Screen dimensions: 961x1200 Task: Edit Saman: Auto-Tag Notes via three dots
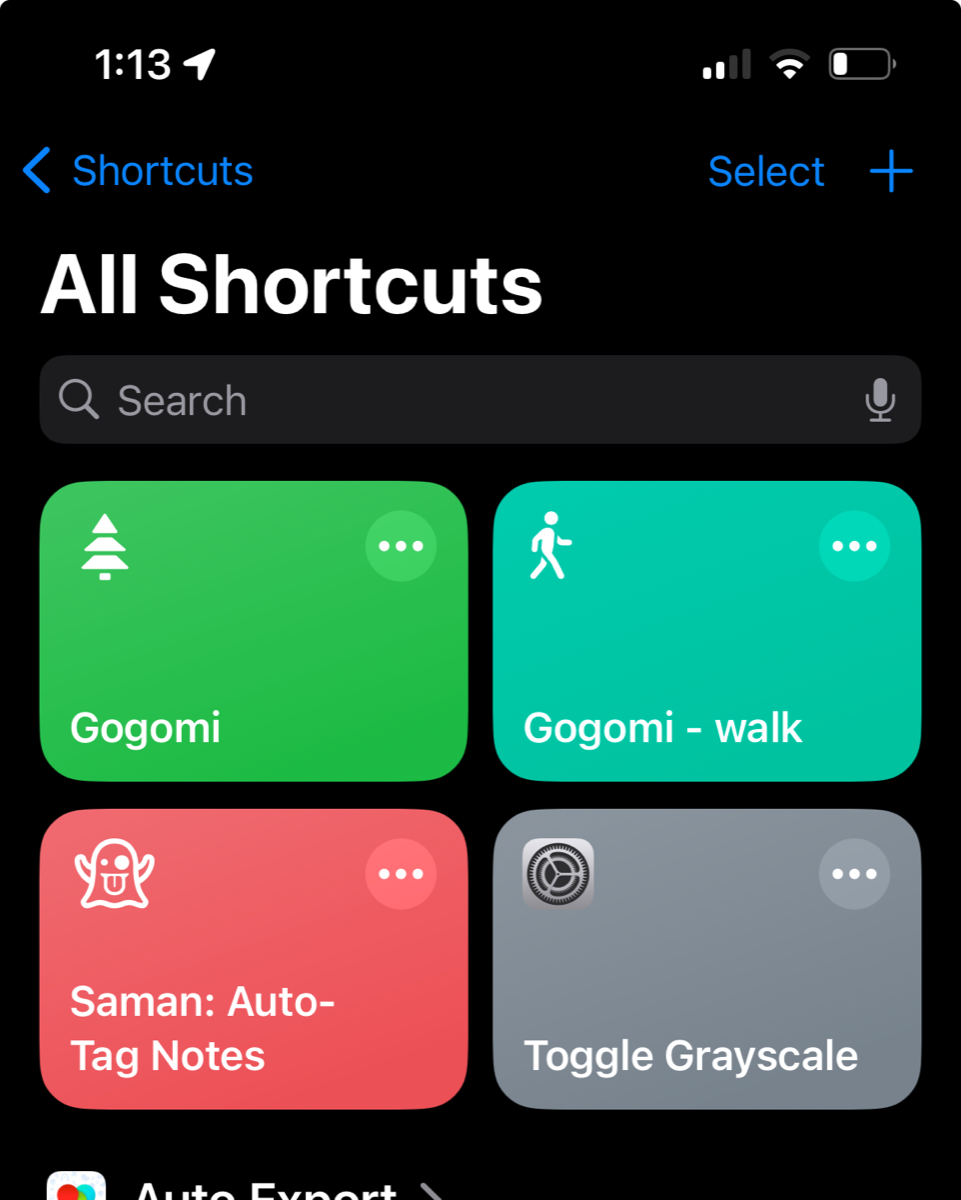pyautogui.click(x=400, y=874)
